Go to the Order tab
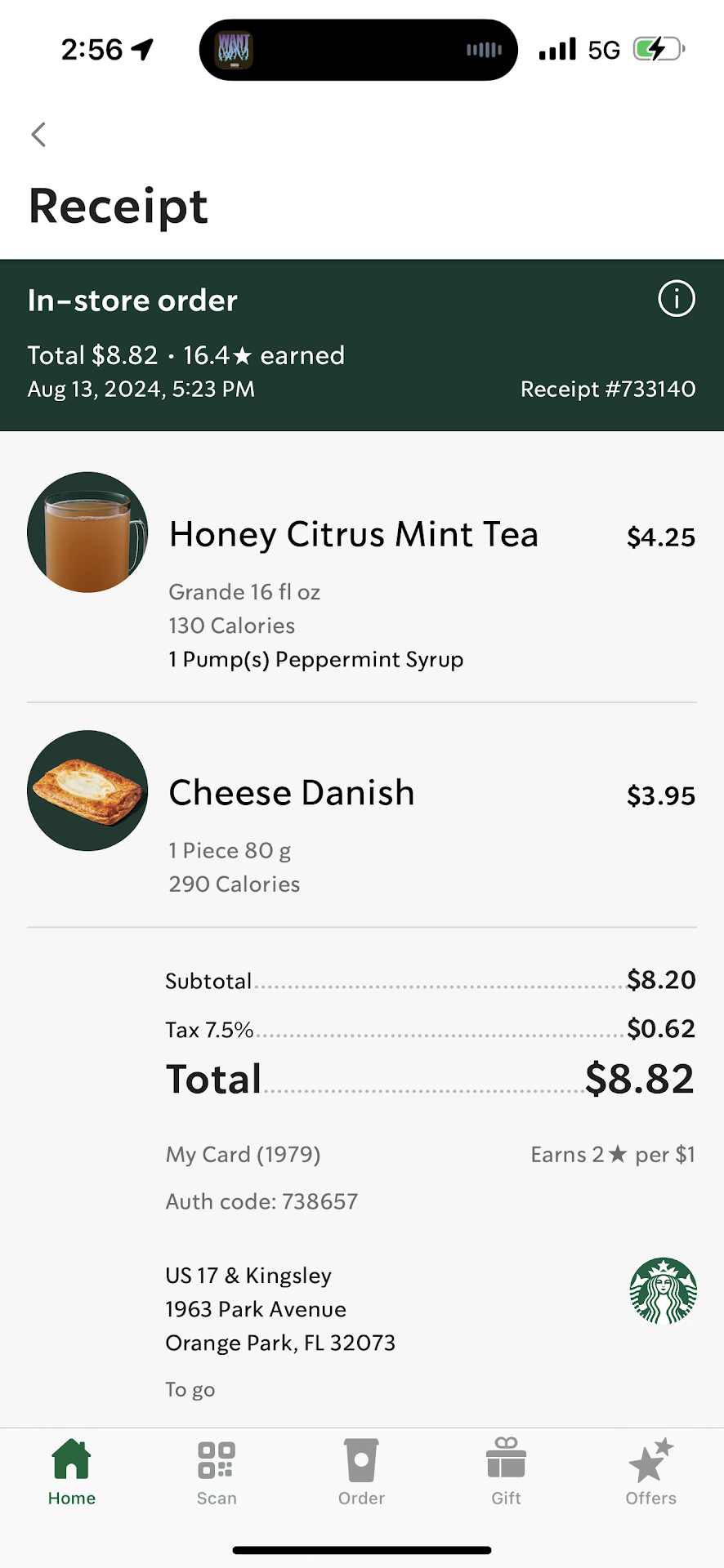Image resolution: width=724 pixels, height=1568 pixels. (361, 1472)
